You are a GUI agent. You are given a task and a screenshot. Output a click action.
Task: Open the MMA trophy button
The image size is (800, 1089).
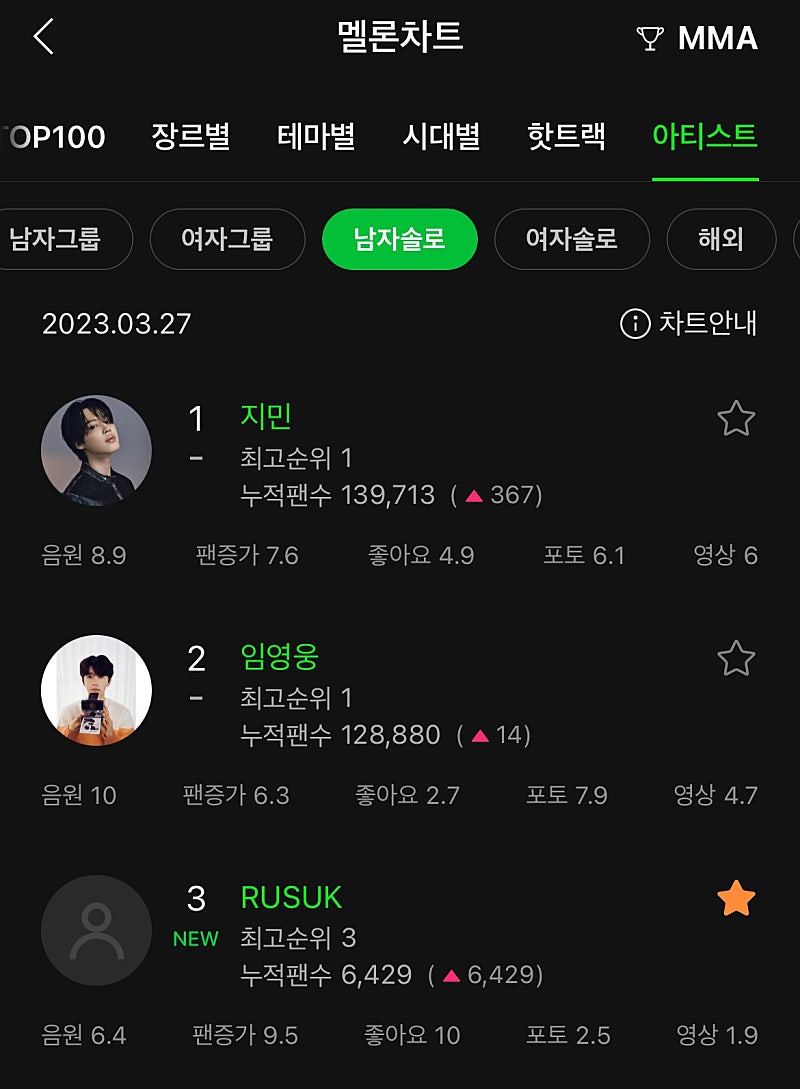(x=698, y=38)
